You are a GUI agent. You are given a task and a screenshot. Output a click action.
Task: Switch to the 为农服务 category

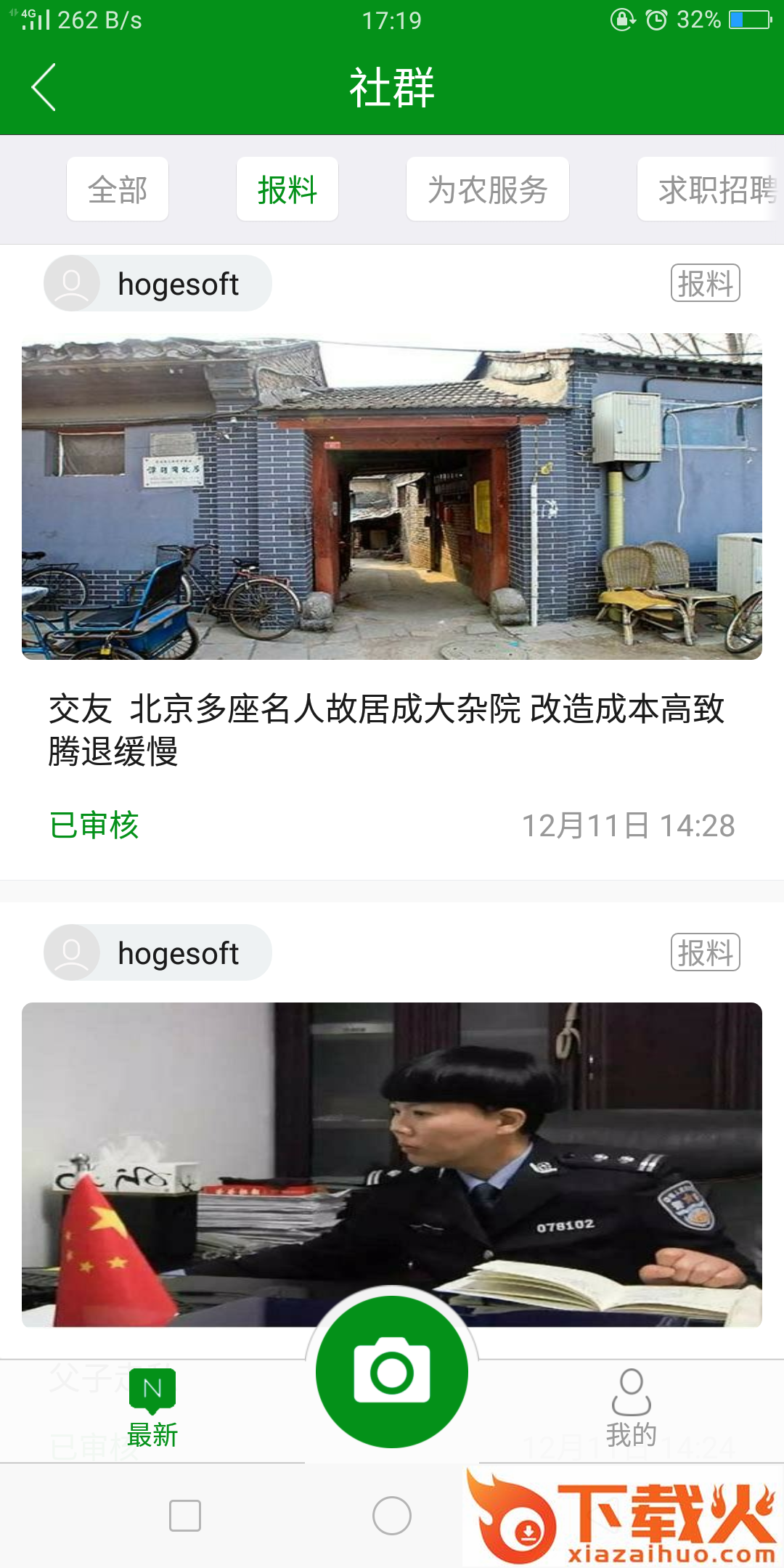tap(487, 189)
